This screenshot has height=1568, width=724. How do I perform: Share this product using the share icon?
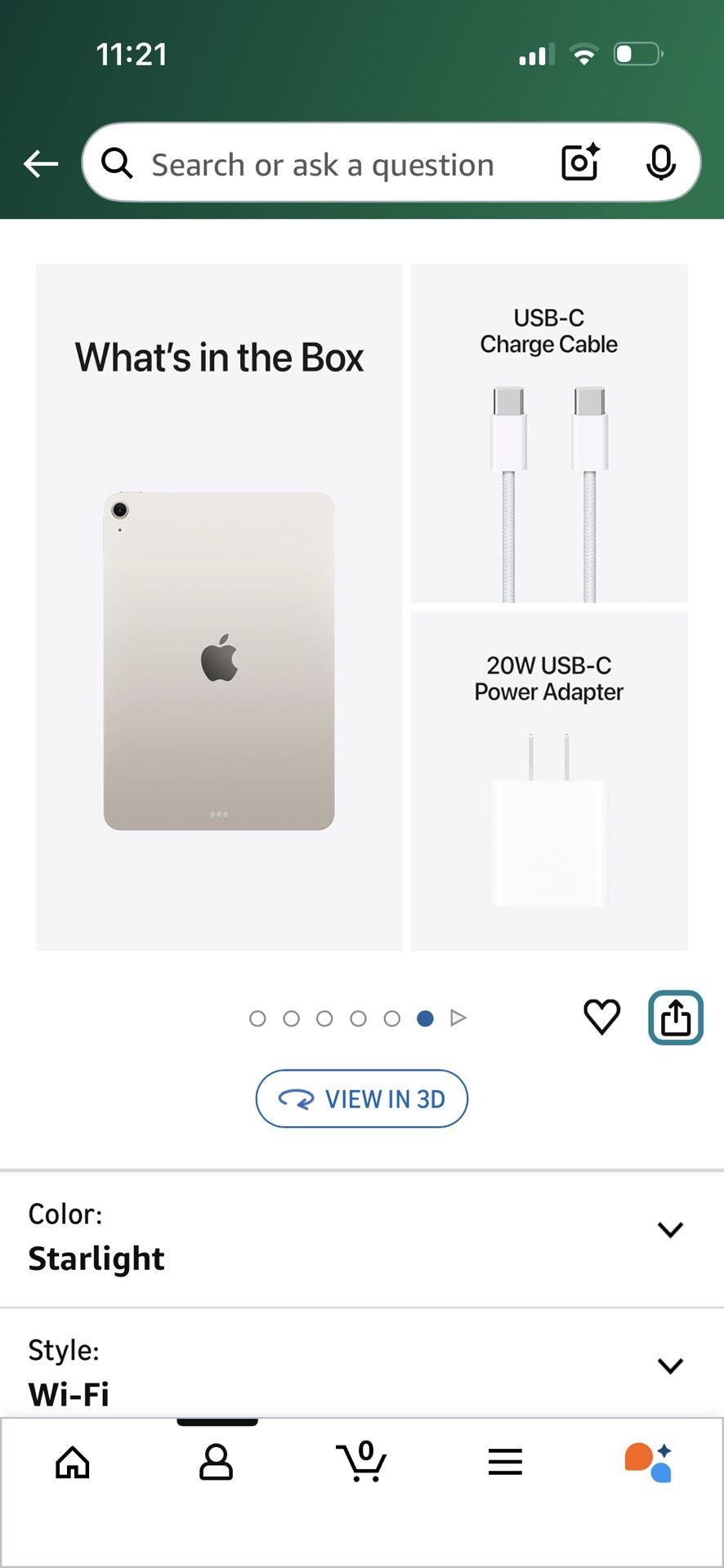(x=674, y=1018)
